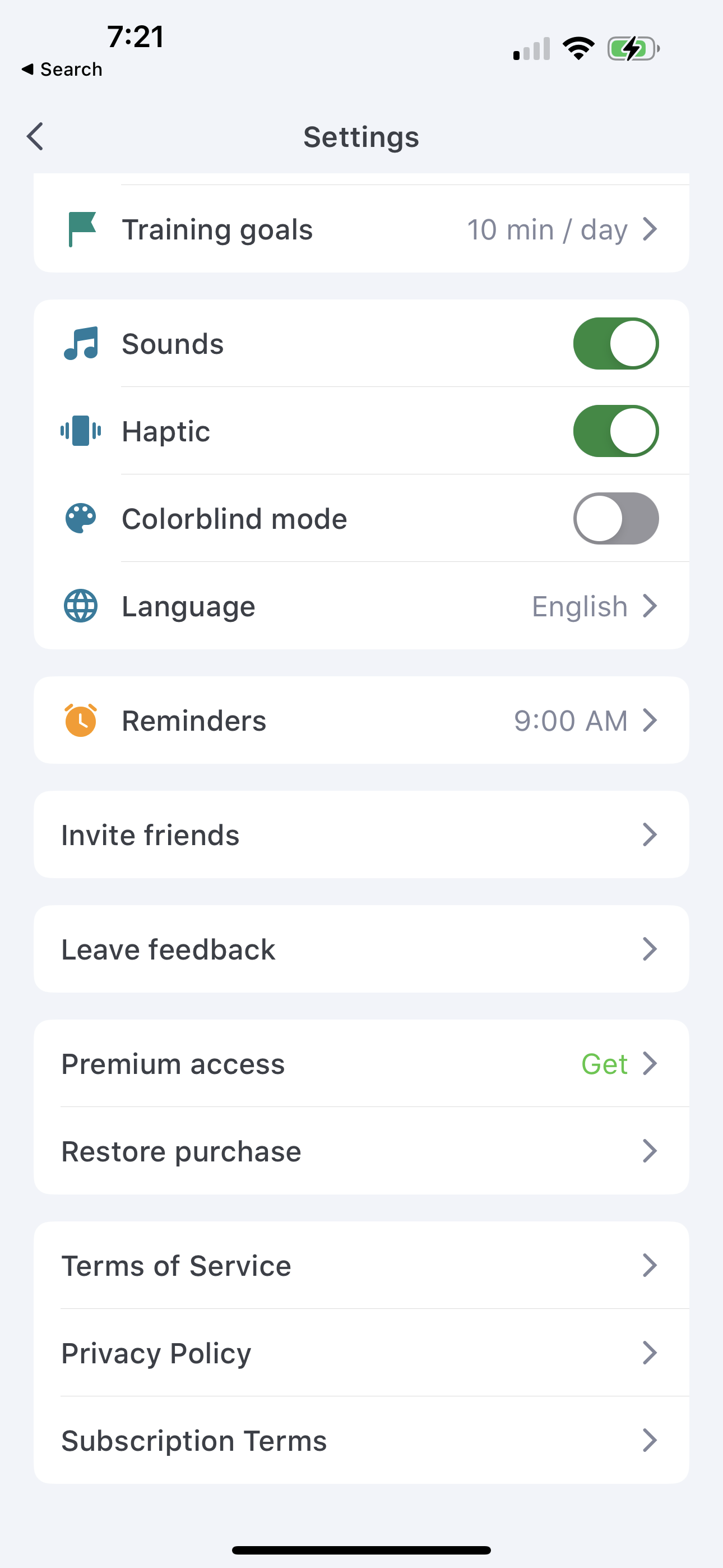
Task: Enable Colorblind mode
Action: 615,518
